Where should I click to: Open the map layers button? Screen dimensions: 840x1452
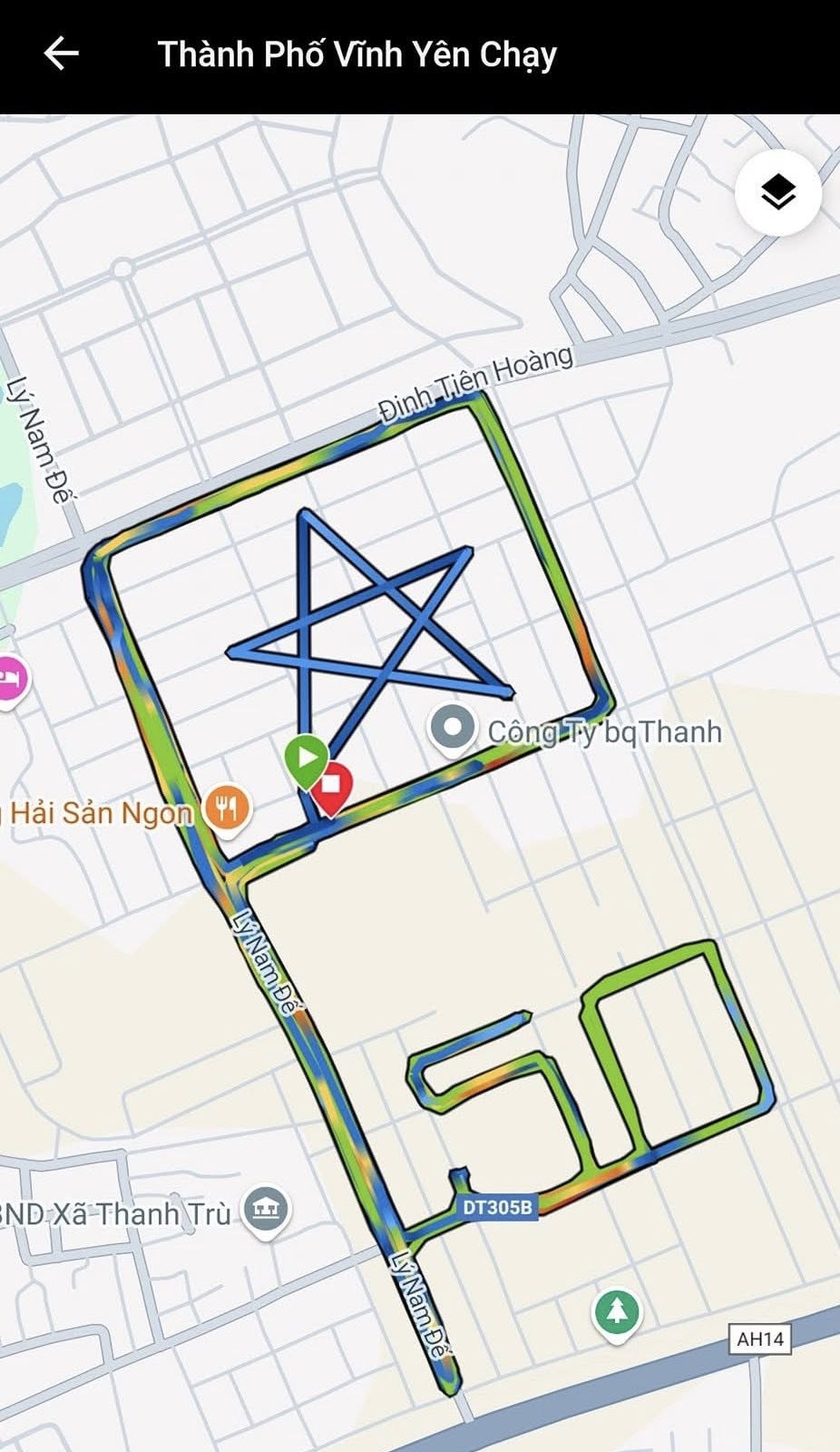(x=777, y=193)
